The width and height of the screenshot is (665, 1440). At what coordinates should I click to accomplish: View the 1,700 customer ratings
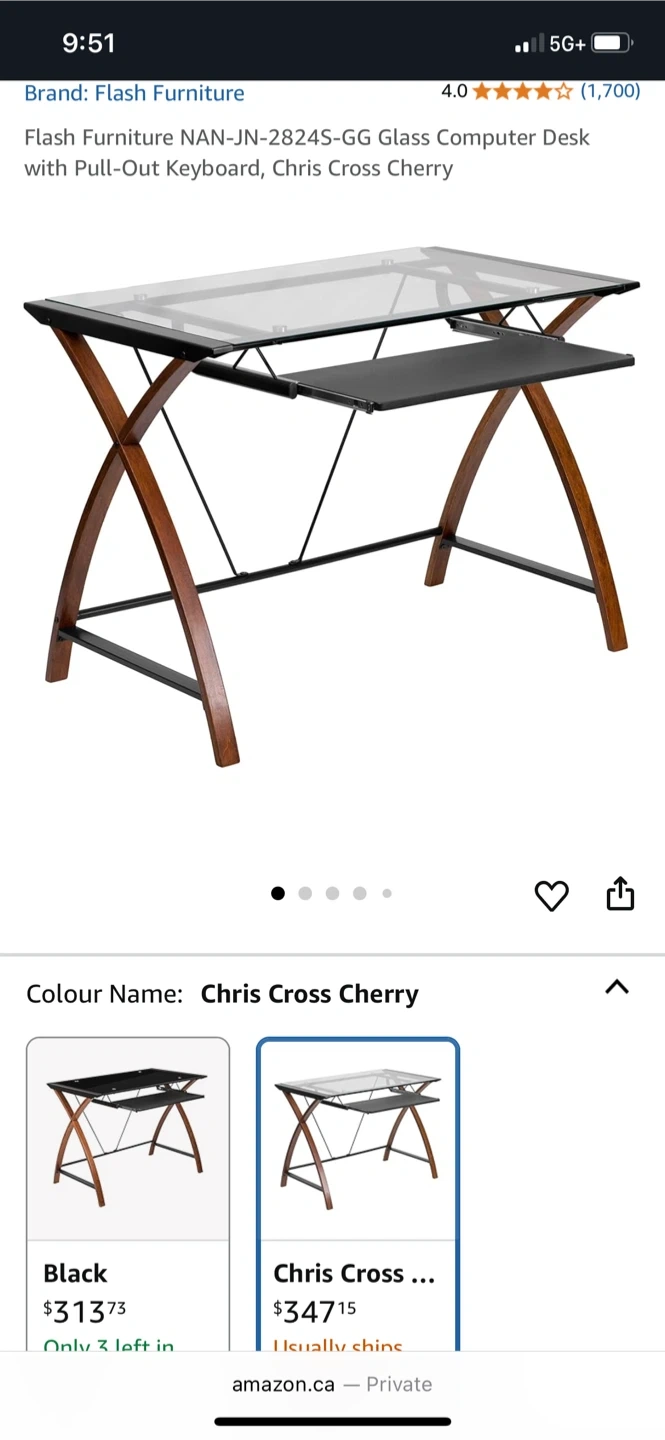[x=610, y=91]
